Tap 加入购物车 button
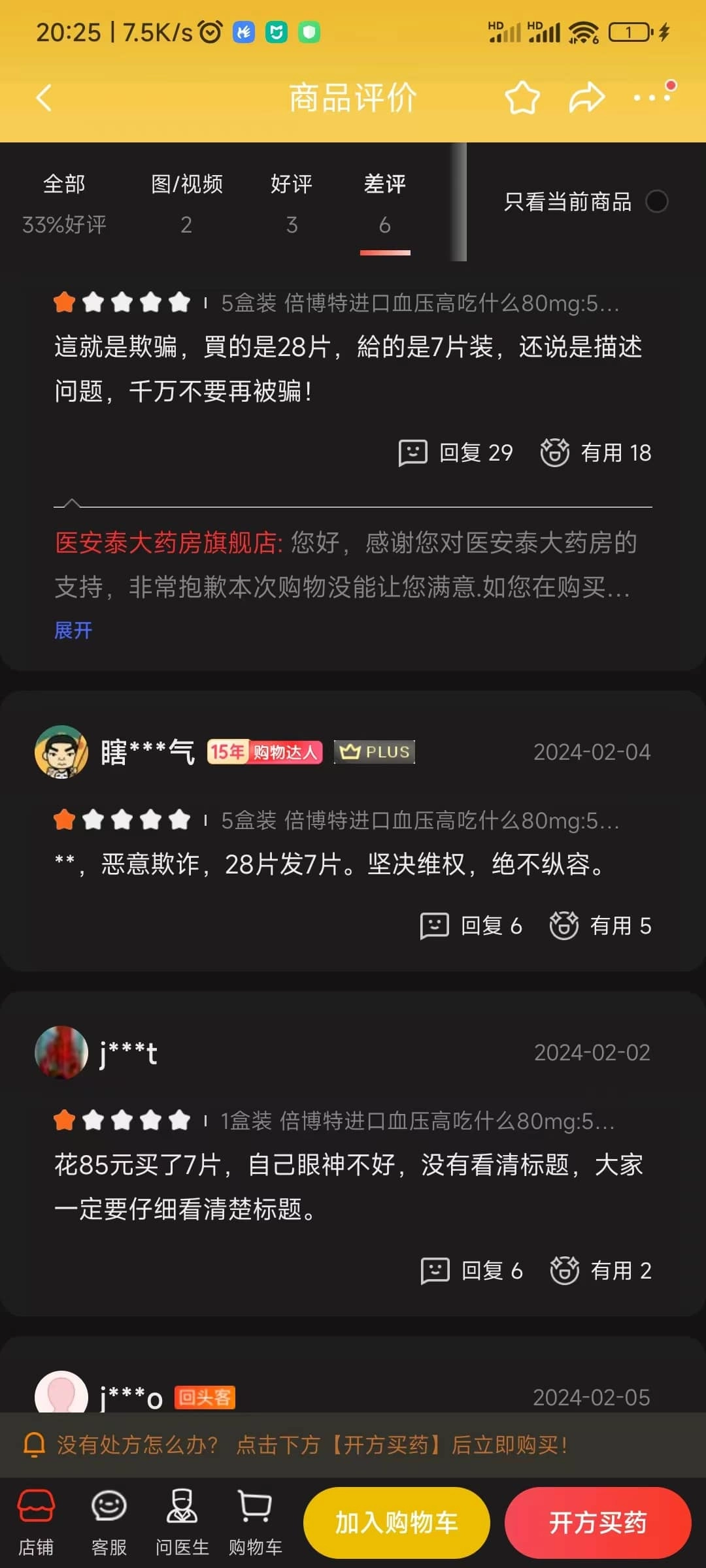Image resolution: width=706 pixels, height=1568 pixels. click(397, 1523)
